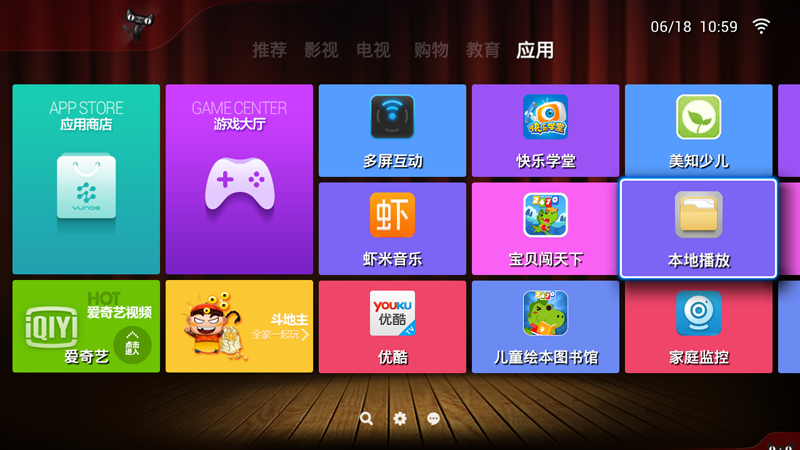Open the message bubble icon
Viewport: 800px width, 450px height.
point(433,419)
